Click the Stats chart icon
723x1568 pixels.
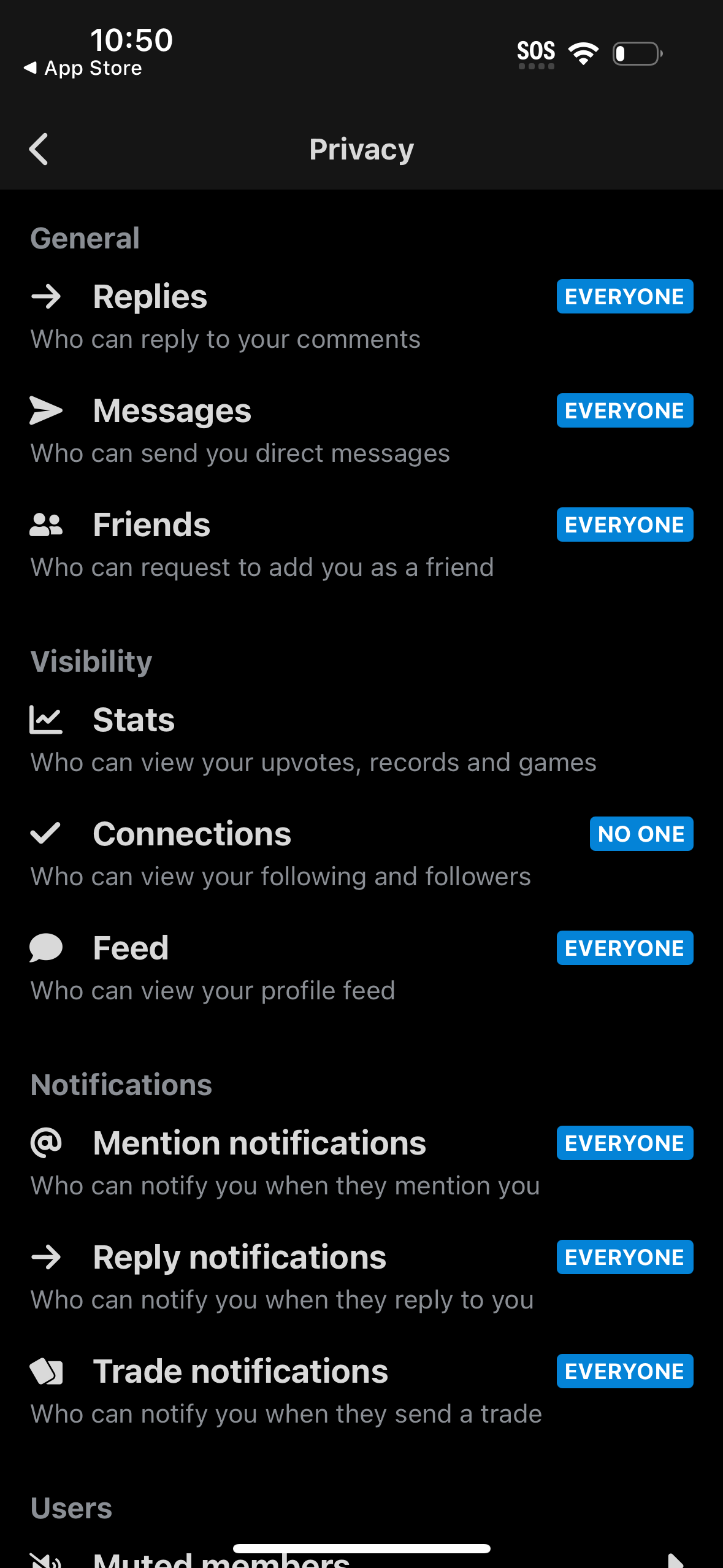tap(45, 720)
